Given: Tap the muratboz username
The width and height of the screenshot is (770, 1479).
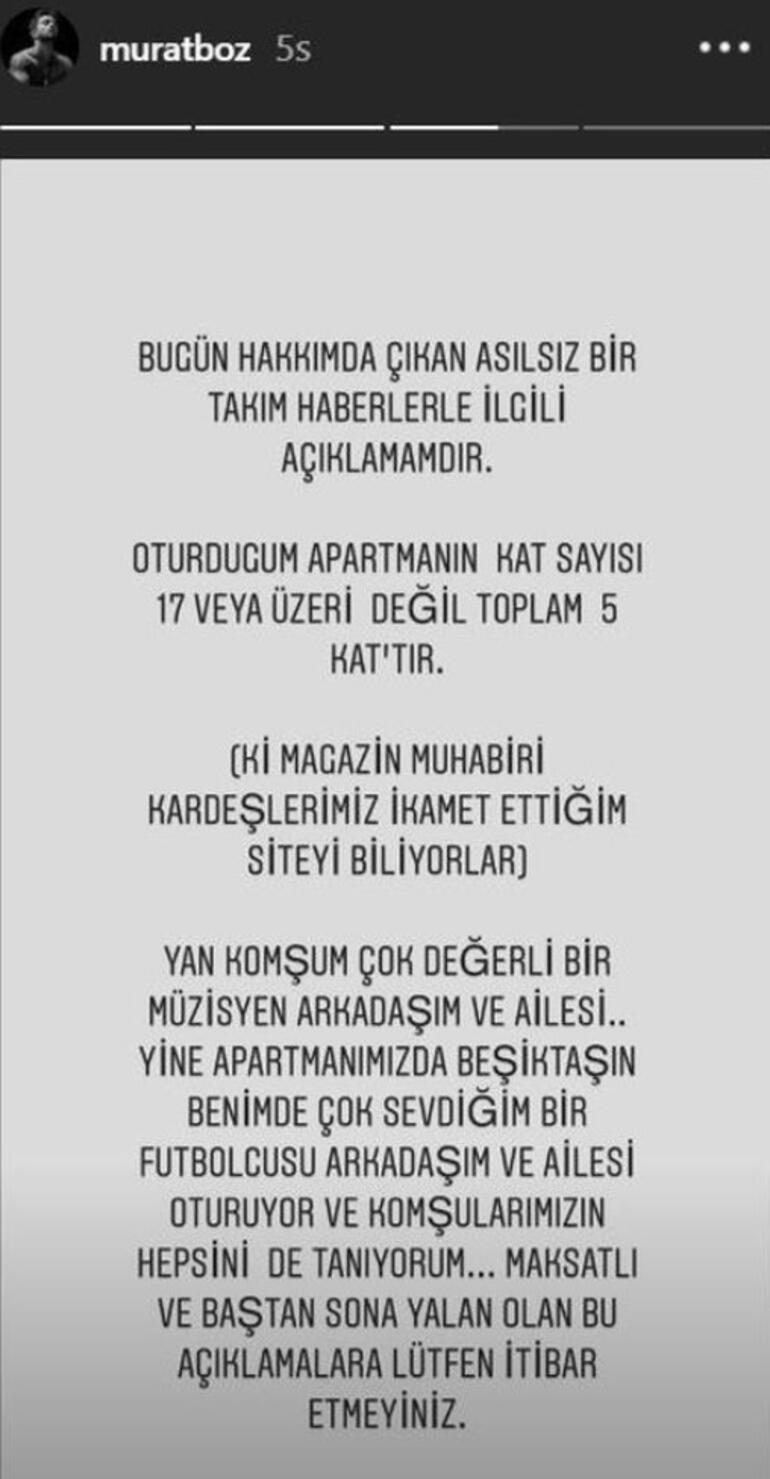Looking at the screenshot, I should pos(174,51).
